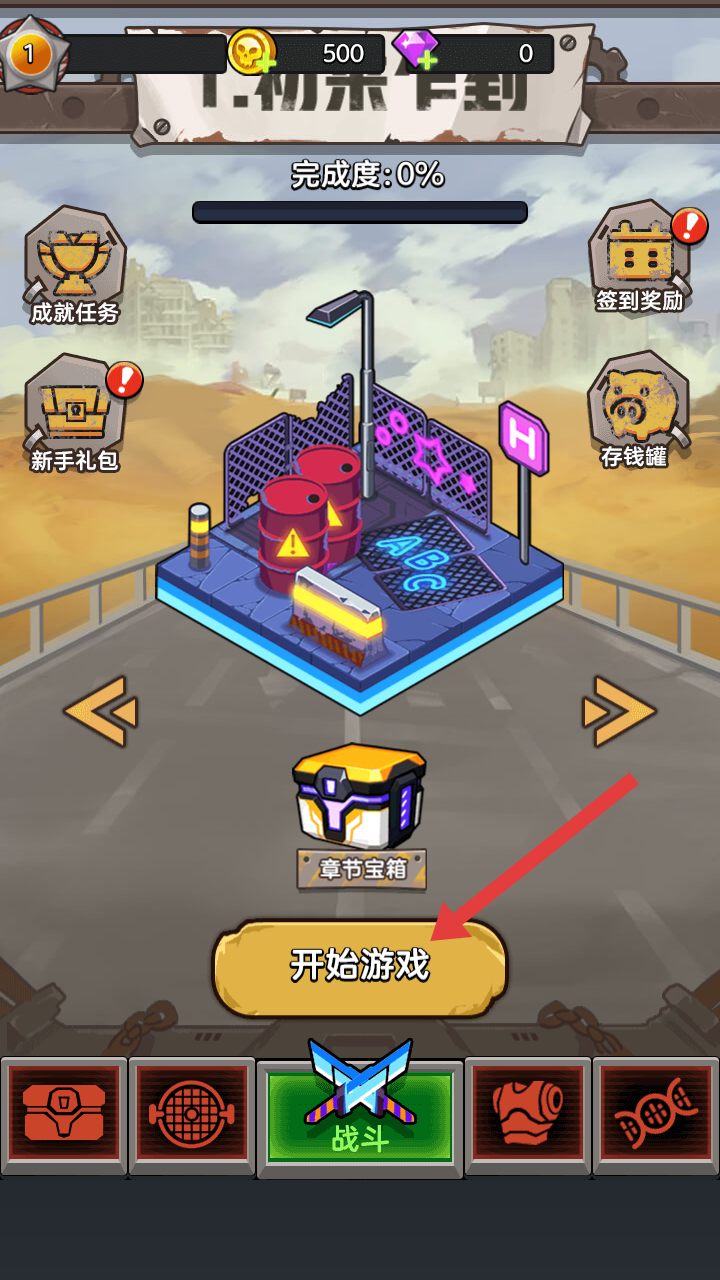Switch to the treasure chest tab
Screen dimensions: 720x1280
pyautogui.click(x=64, y=1116)
